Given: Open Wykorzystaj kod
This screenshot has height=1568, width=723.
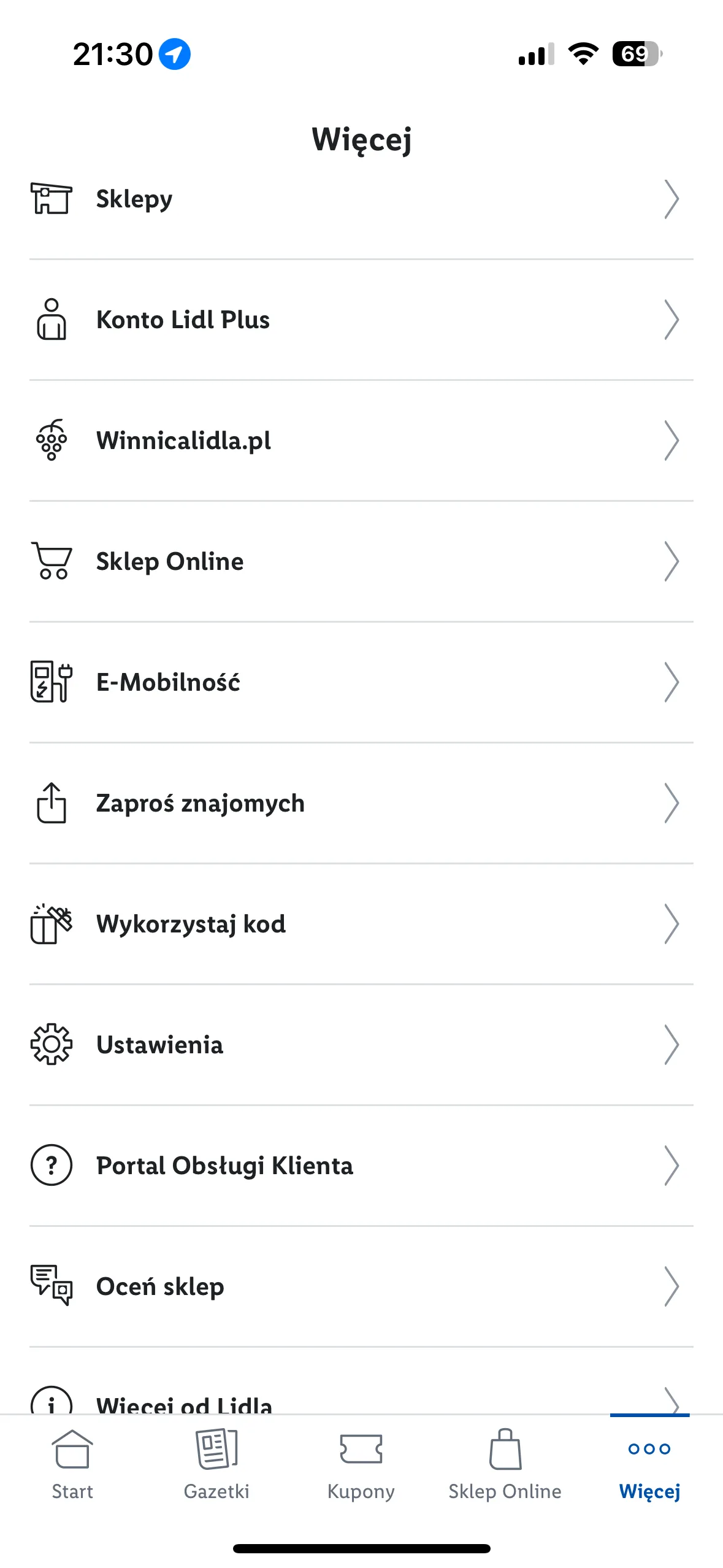Looking at the screenshot, I should pos(361,924).
